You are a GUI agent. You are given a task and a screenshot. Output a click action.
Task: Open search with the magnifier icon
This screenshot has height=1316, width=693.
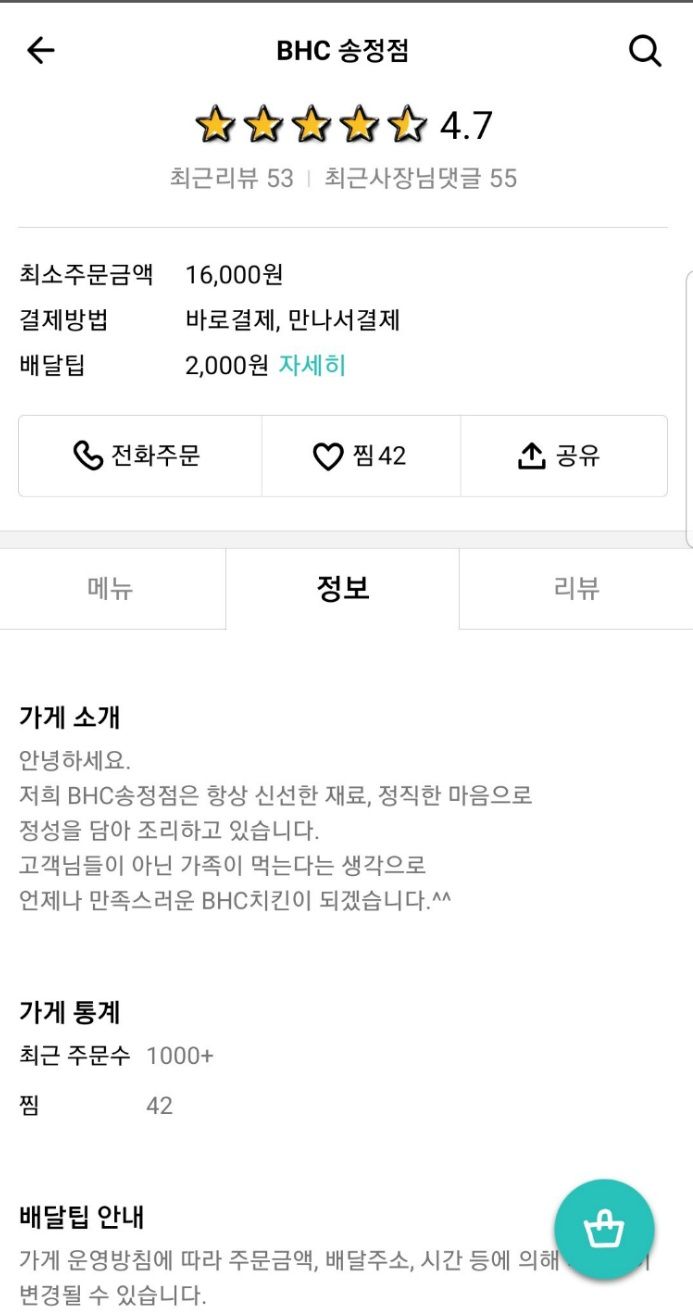[645, 51]
